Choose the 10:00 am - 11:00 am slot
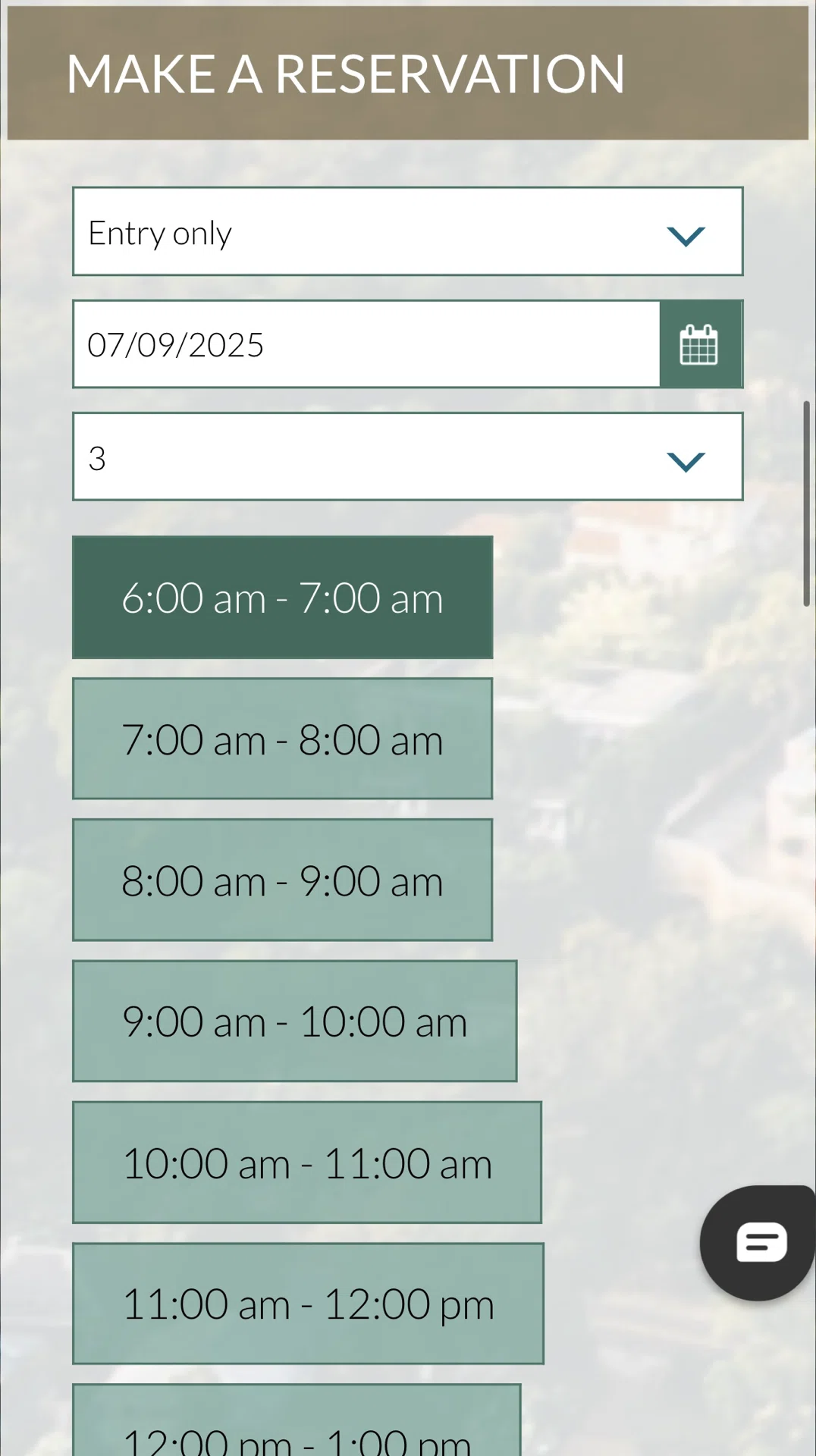 pyautogui.click(x=307, y=1163)
